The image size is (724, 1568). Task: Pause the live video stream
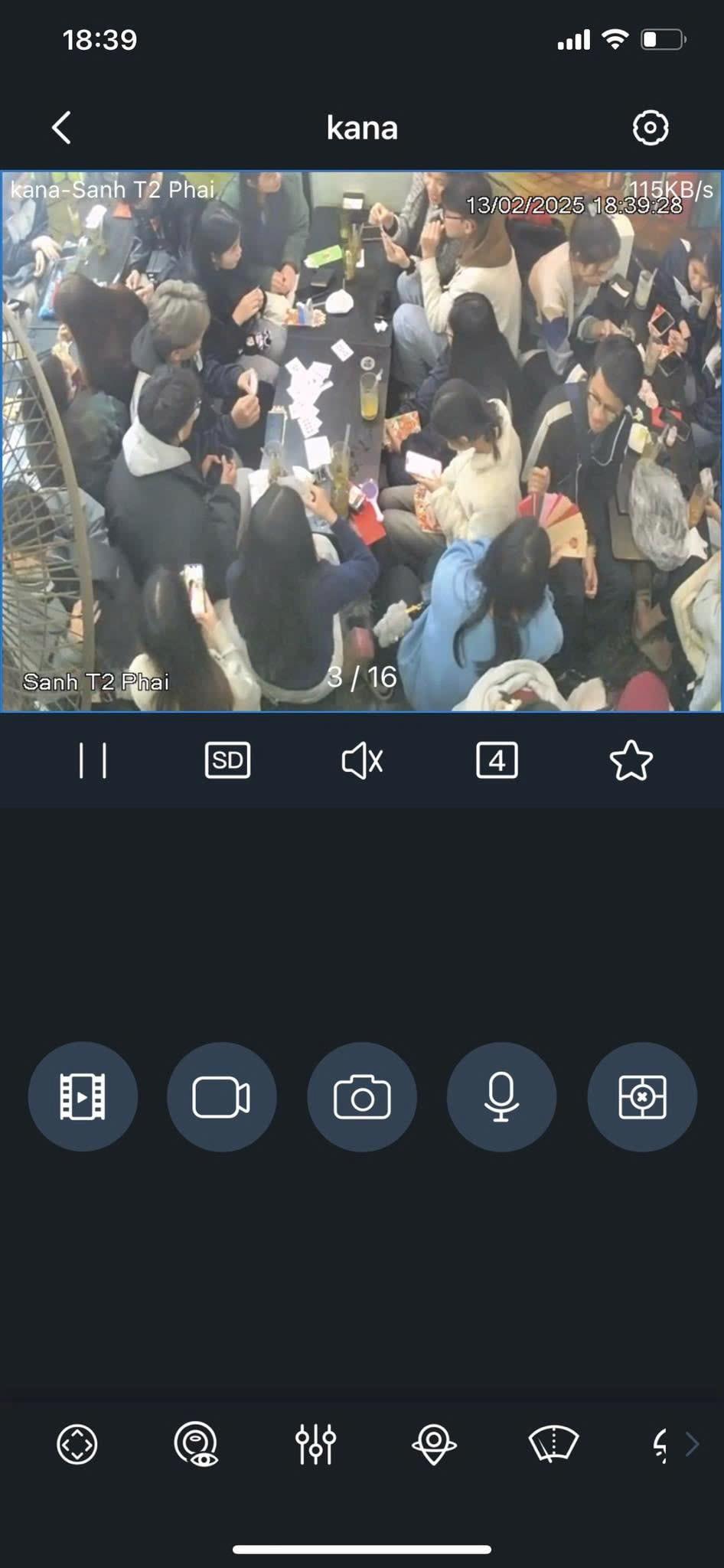click(93, 761)
